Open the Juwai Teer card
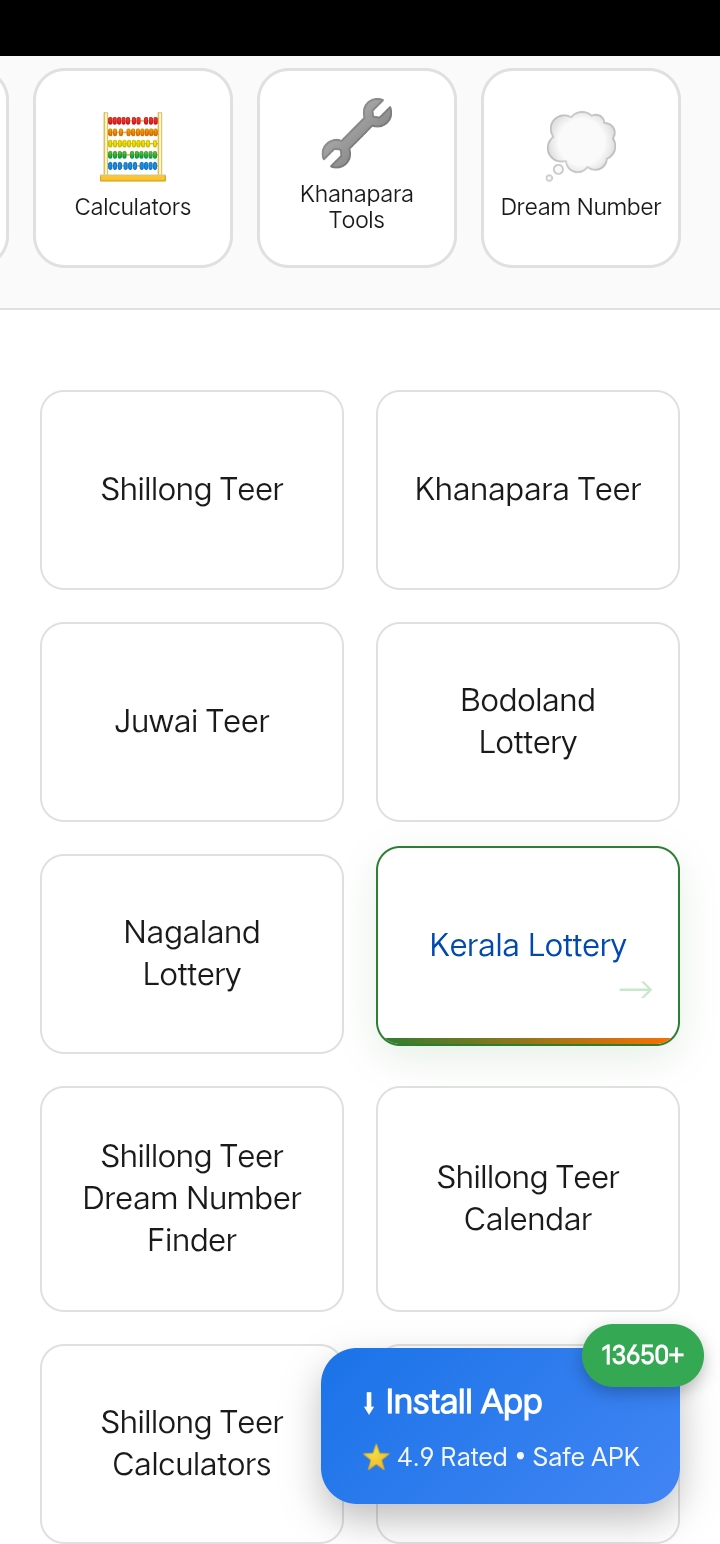The height and width of the screenshot is (1544, 720). (192, 722)
